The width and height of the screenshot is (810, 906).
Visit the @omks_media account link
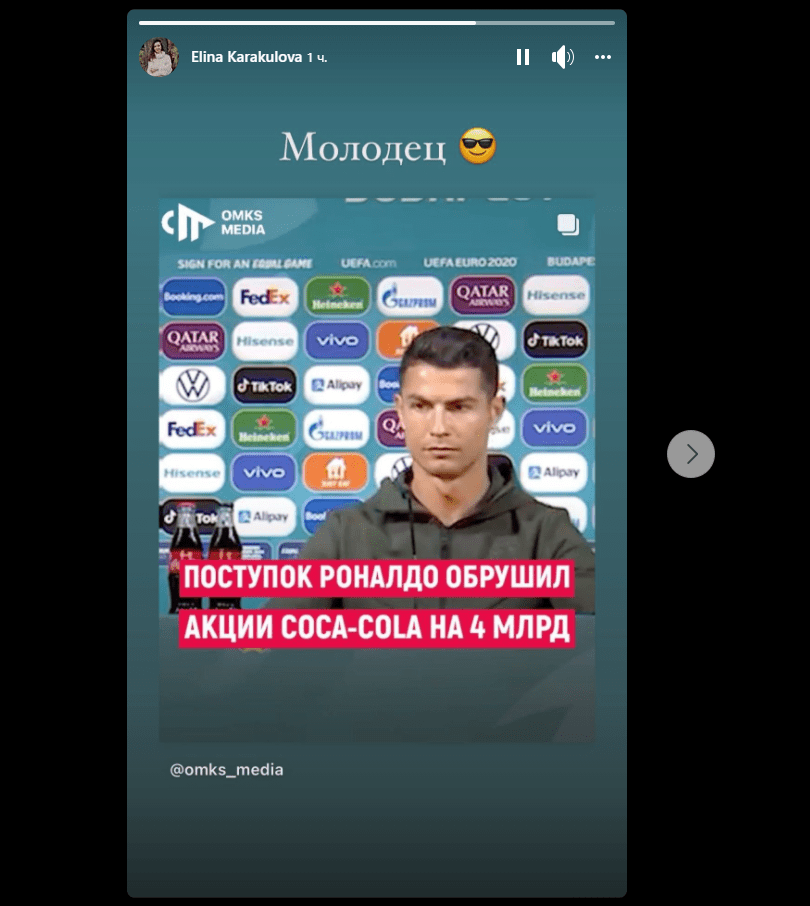227,770
